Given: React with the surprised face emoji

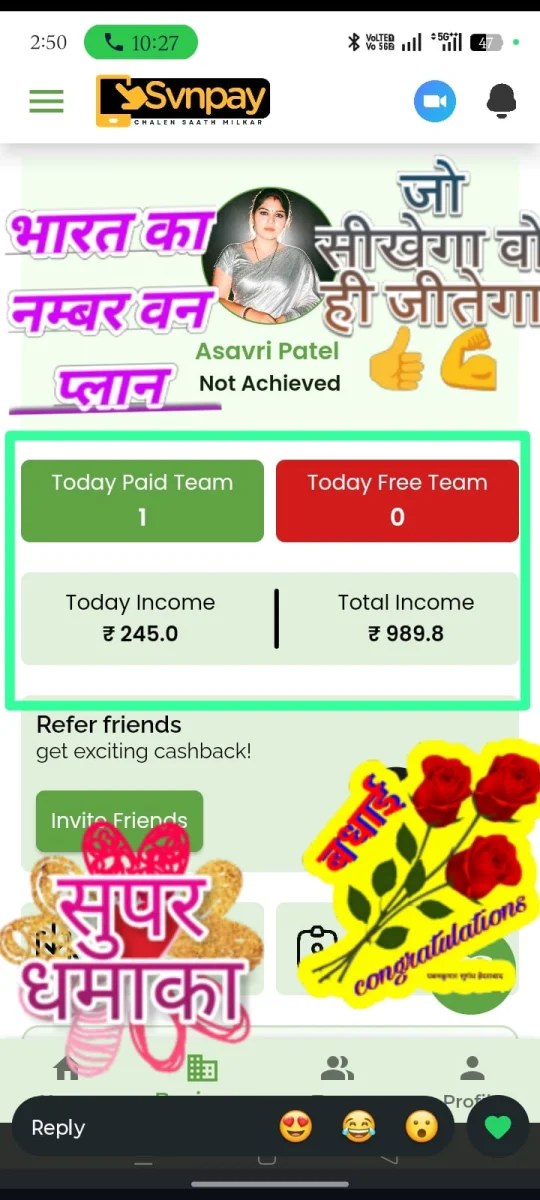Looking at the screenshot, I should (422, 1127).
